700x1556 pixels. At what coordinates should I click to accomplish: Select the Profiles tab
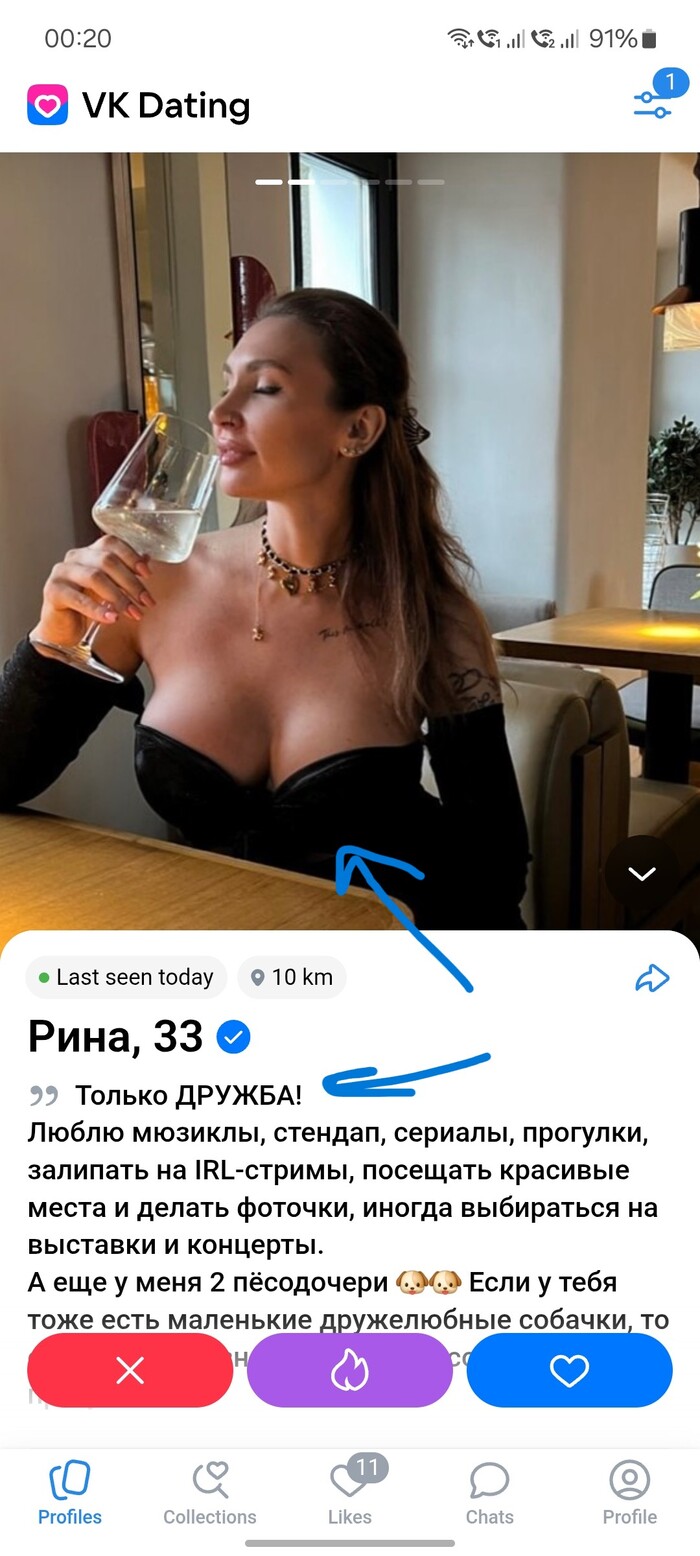coord(70,1493)
